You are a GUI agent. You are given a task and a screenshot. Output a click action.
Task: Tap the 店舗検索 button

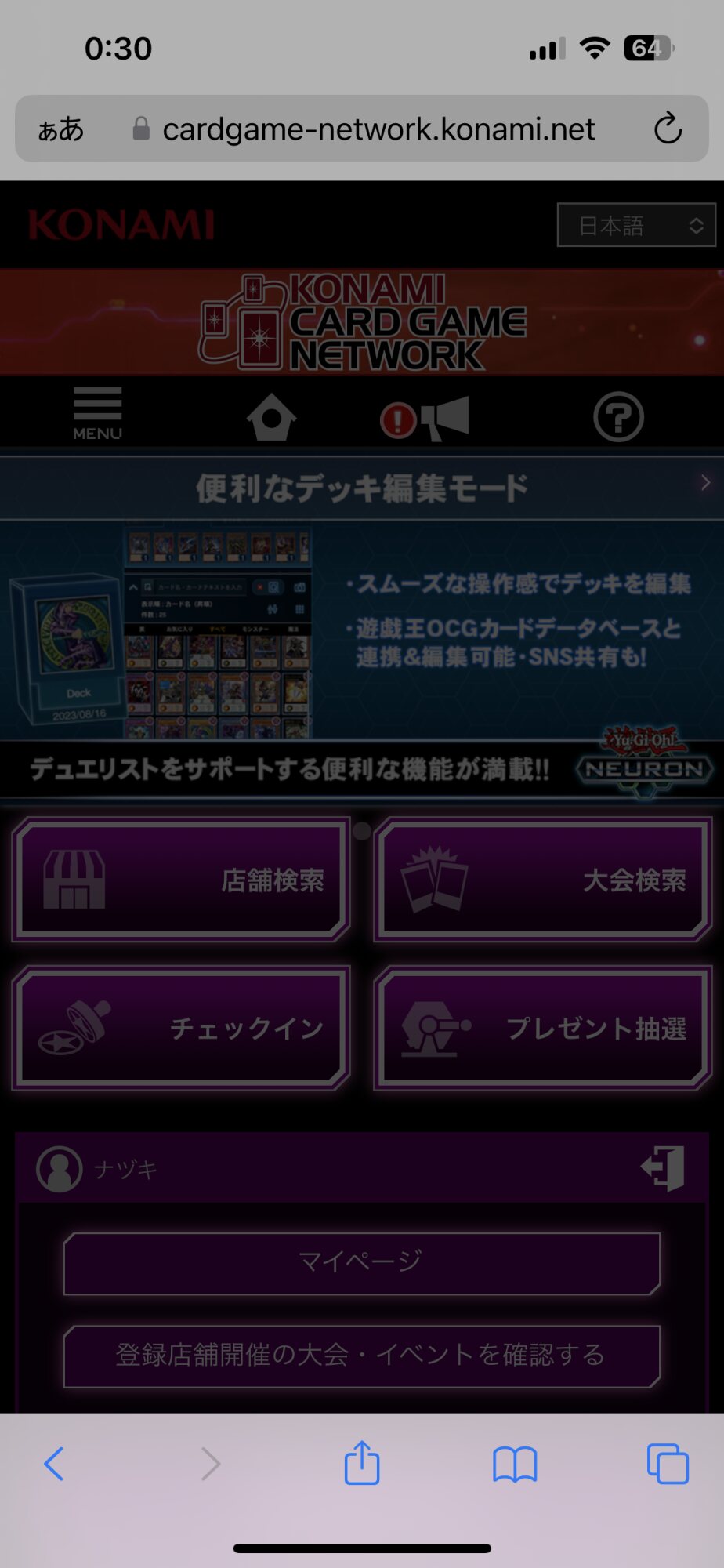click(x=181, y=879)
